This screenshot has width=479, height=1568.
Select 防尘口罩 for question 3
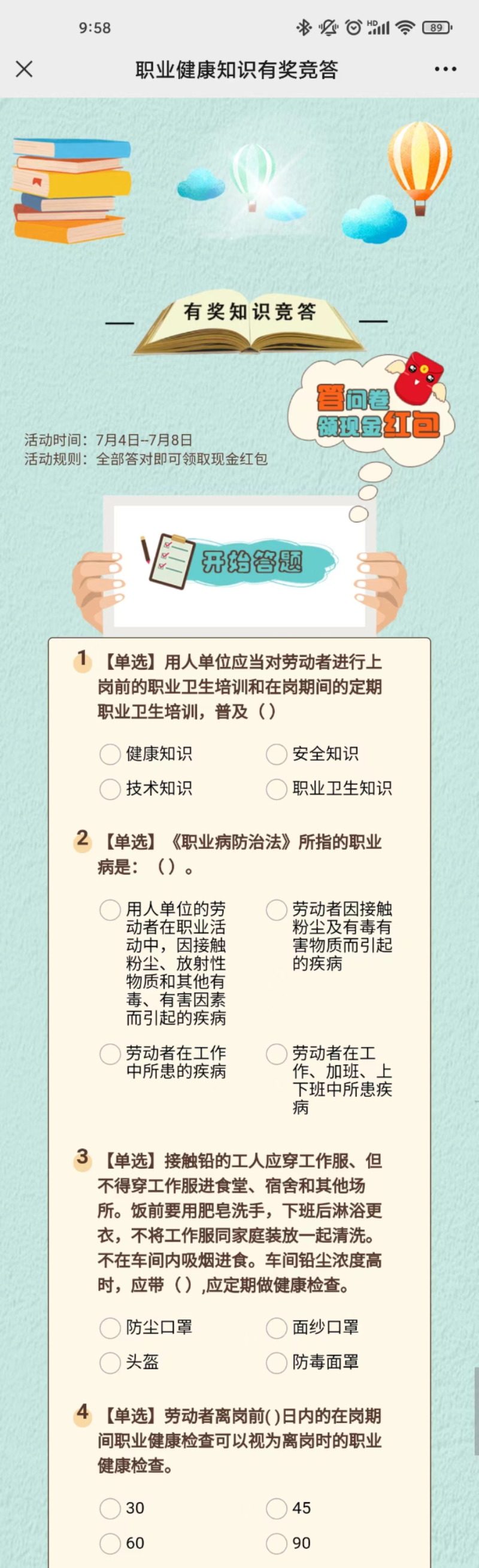(110, 1327)
